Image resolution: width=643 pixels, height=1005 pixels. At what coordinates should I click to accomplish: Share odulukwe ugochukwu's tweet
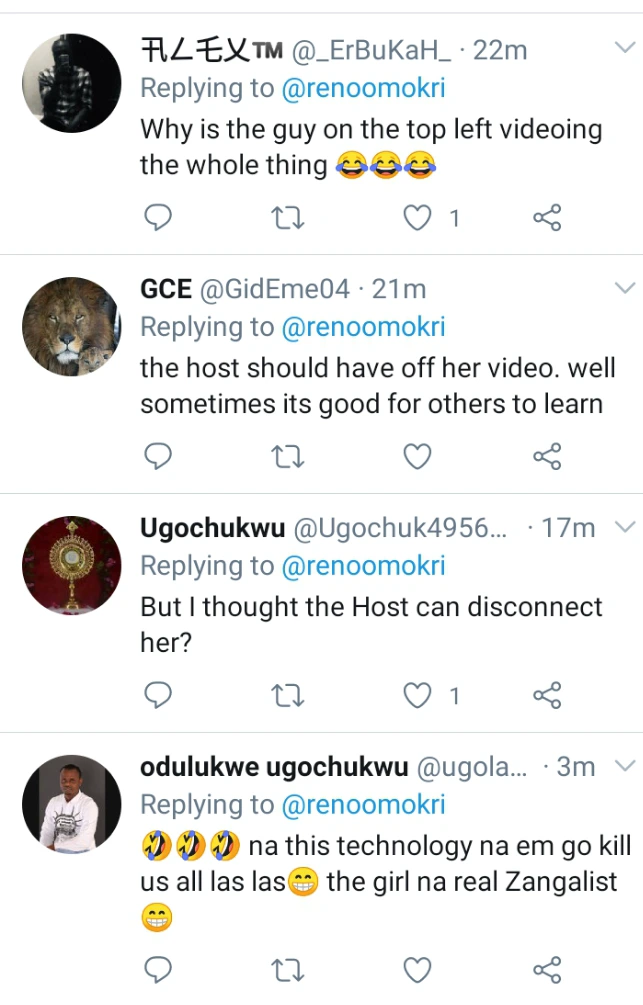tap(547, 968)
